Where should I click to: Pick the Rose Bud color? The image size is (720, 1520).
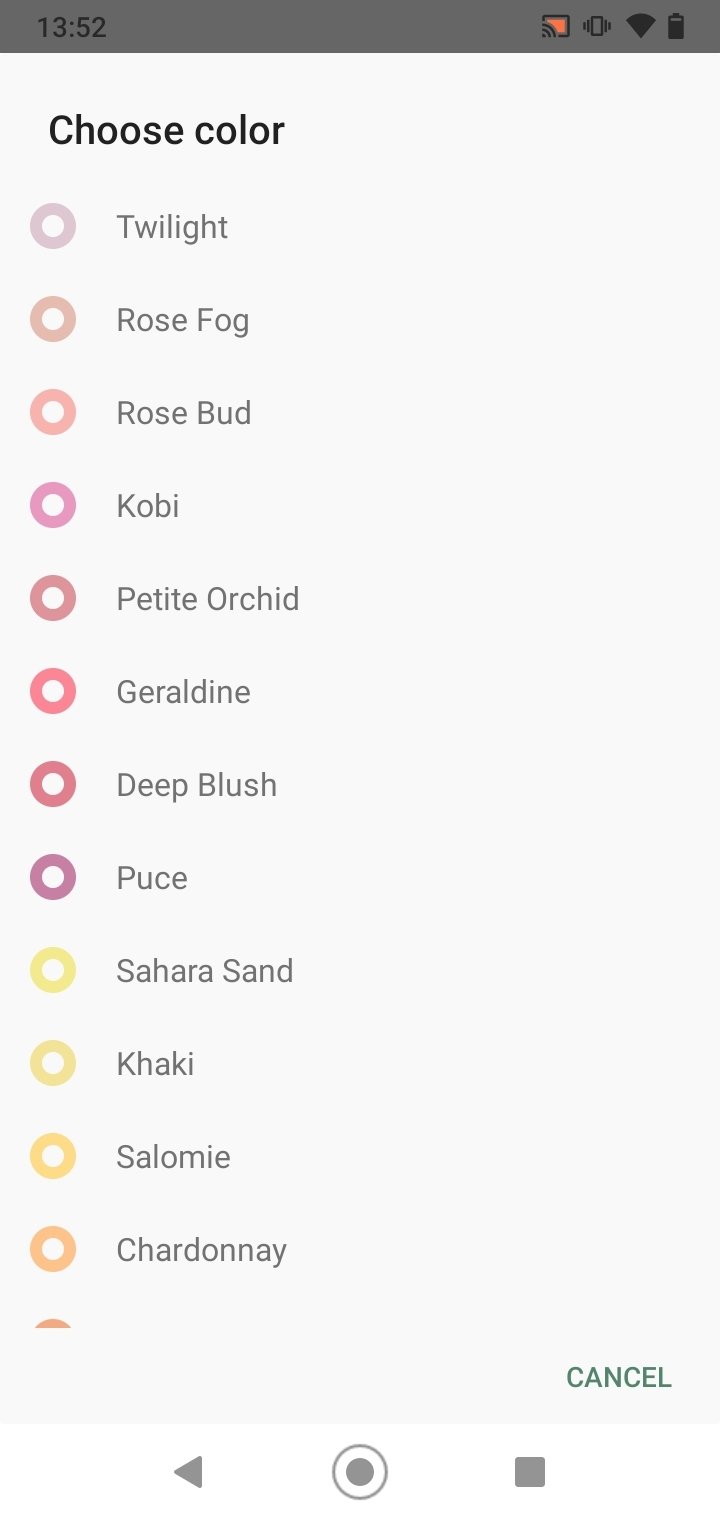coord(360,413)
